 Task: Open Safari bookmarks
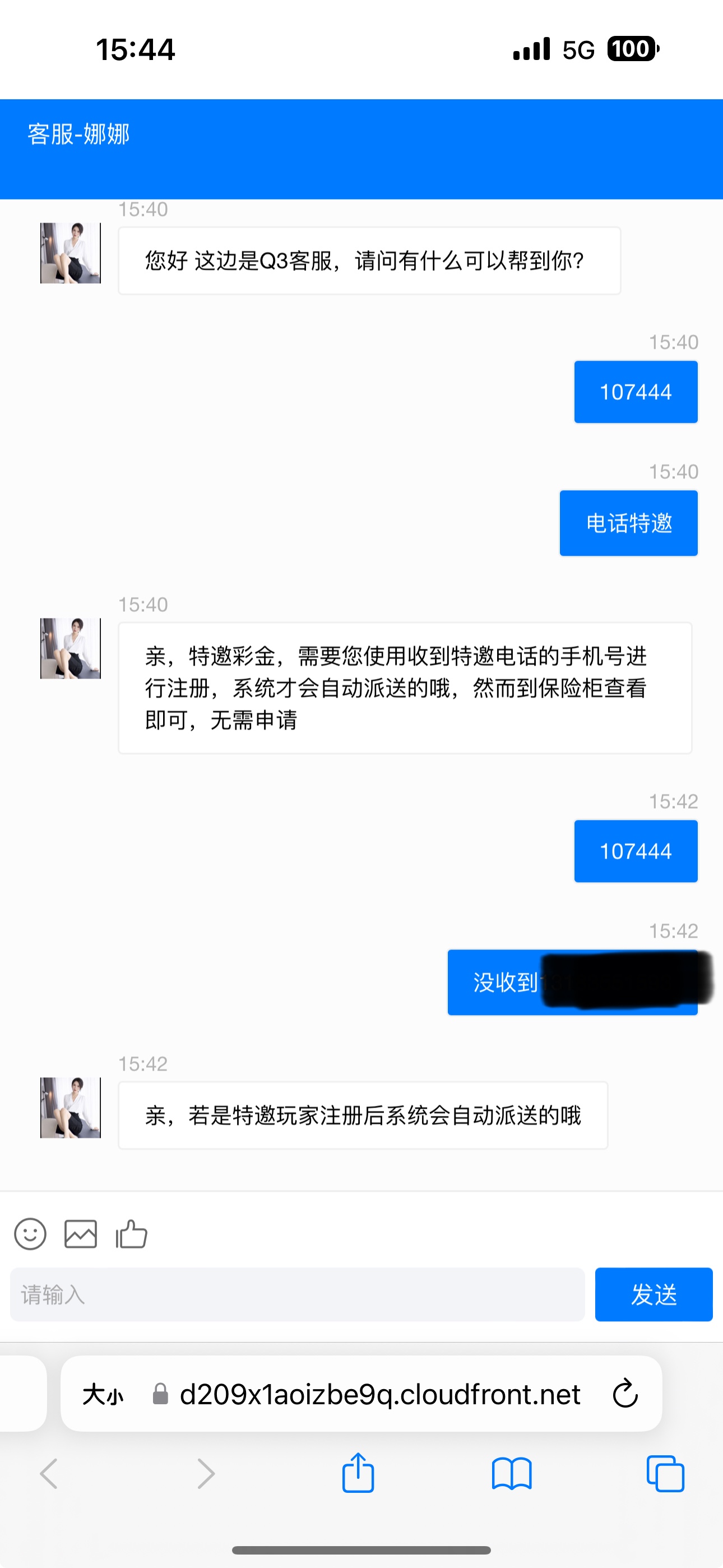pyautogui.click(x=511, y=1473)
